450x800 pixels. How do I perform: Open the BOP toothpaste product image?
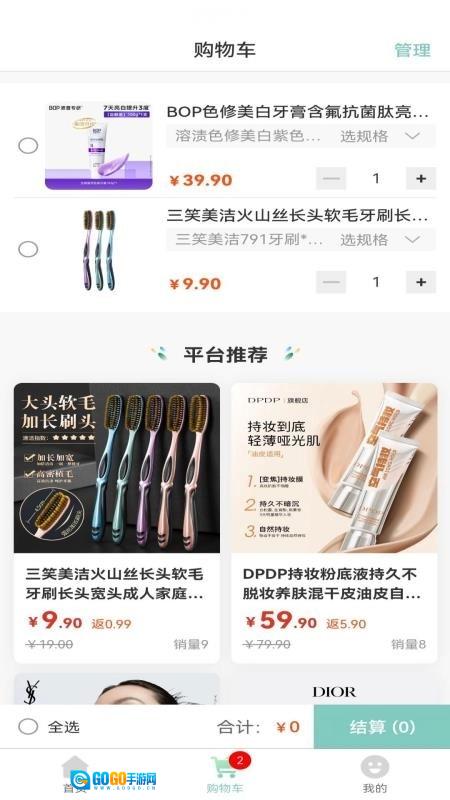coord(98,146)
